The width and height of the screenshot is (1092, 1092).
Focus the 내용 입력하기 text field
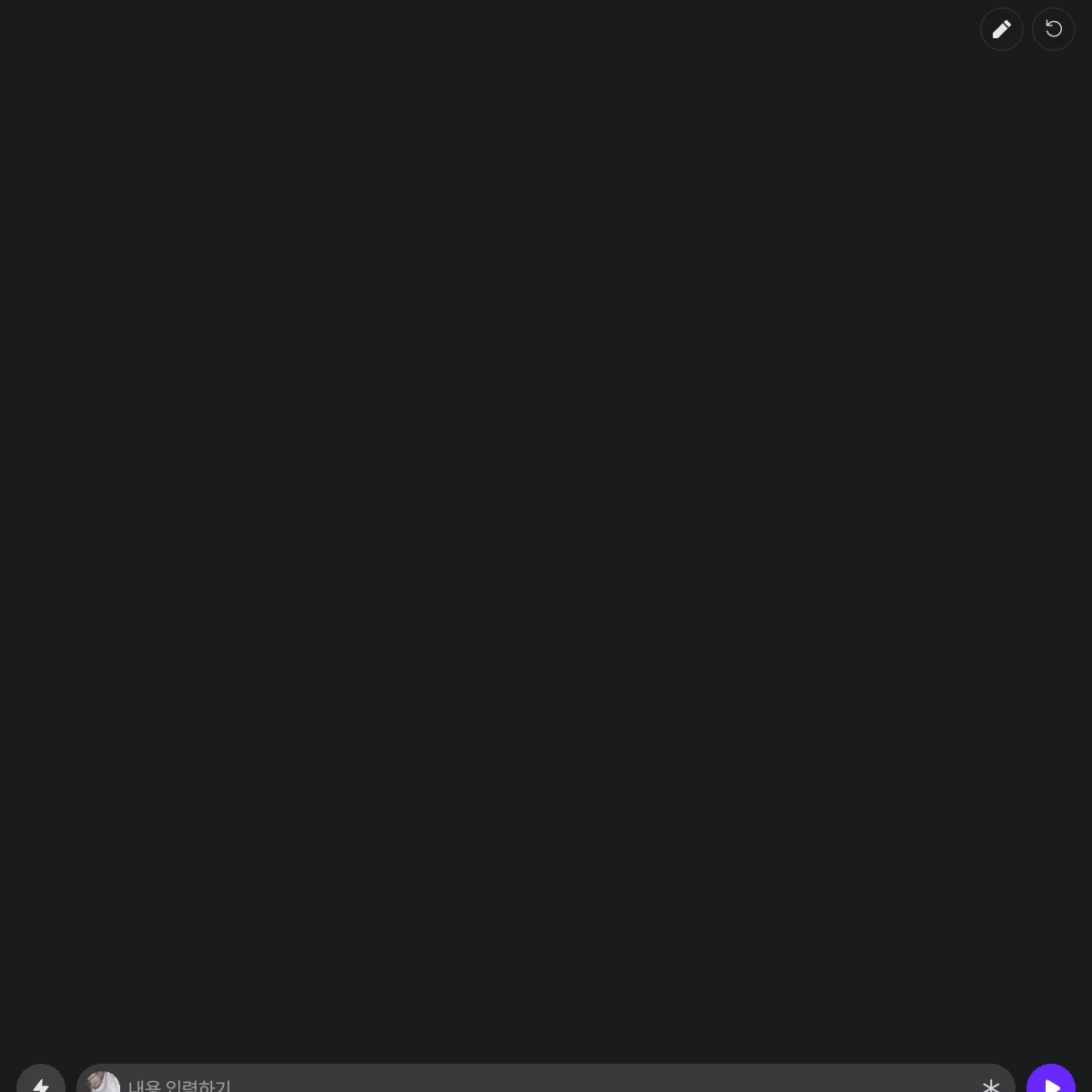tap(546, 1085)
